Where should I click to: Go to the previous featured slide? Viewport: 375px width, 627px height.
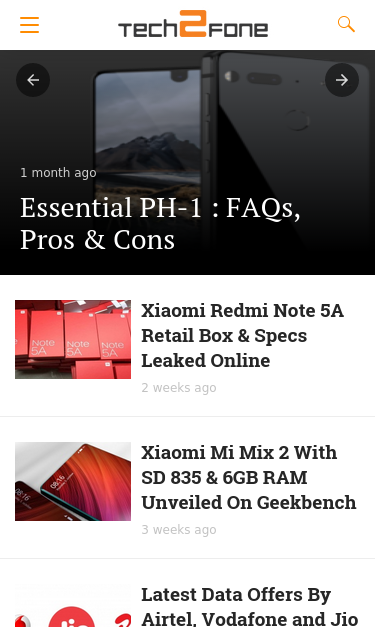point(33,80)
